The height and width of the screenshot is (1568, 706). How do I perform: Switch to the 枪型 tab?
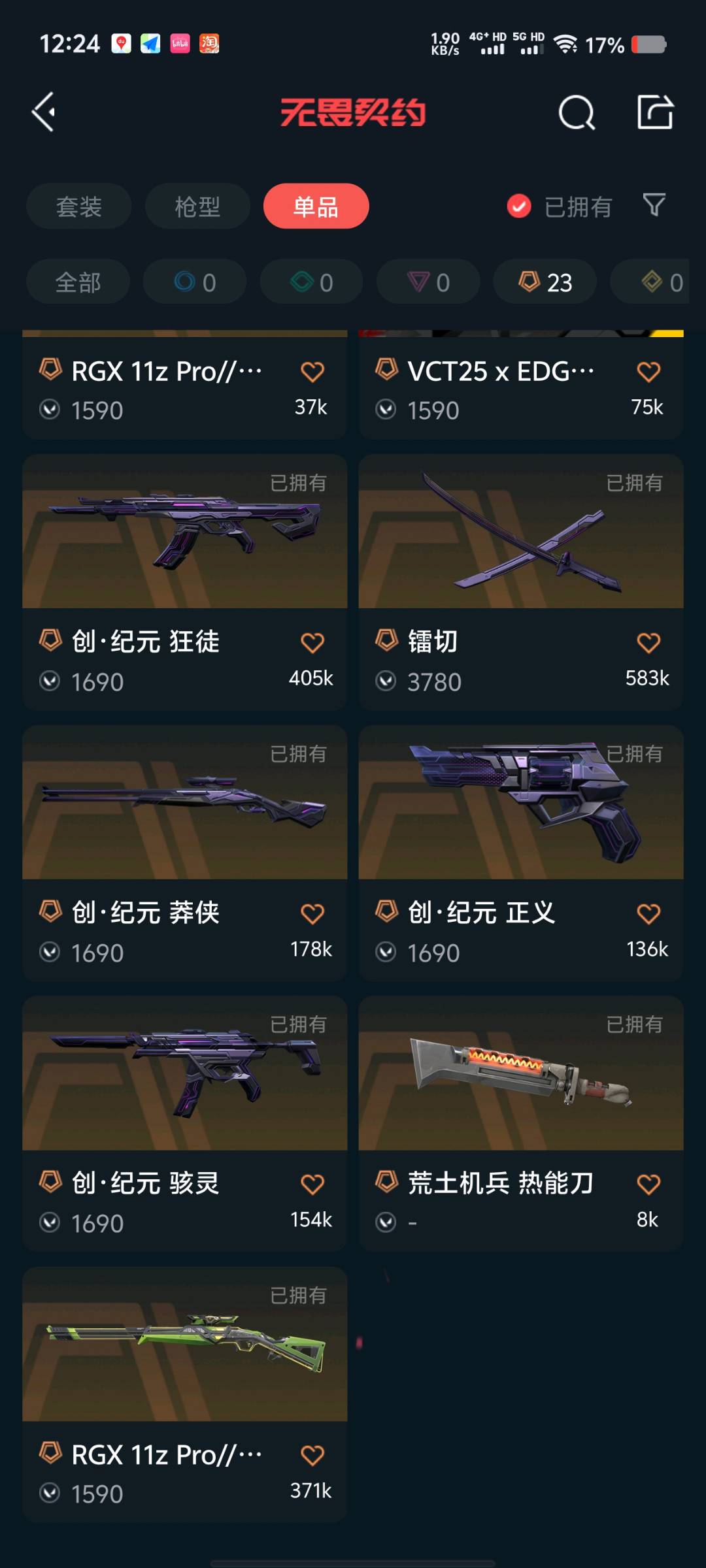pos(197,206)
